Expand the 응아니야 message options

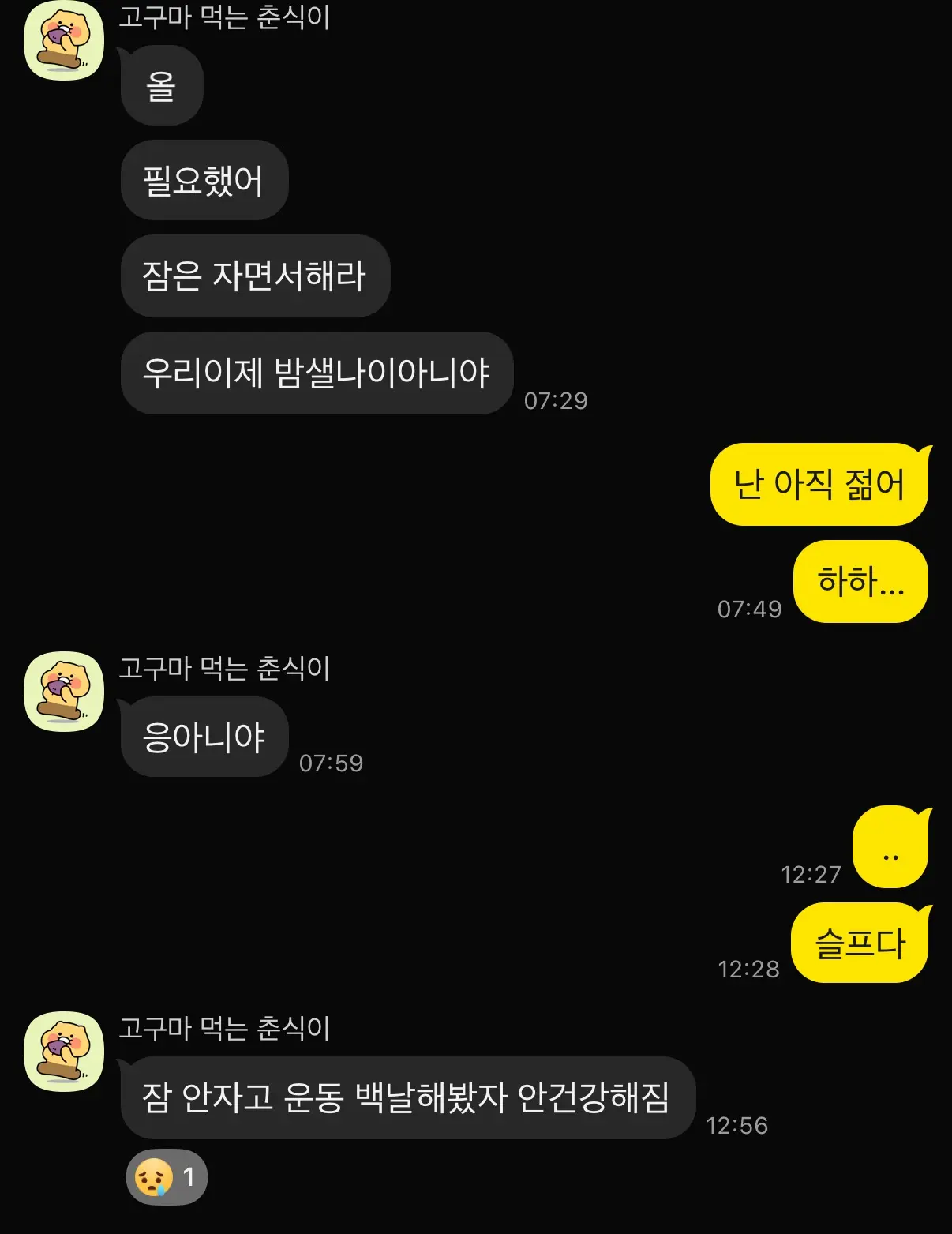(204, 735)
